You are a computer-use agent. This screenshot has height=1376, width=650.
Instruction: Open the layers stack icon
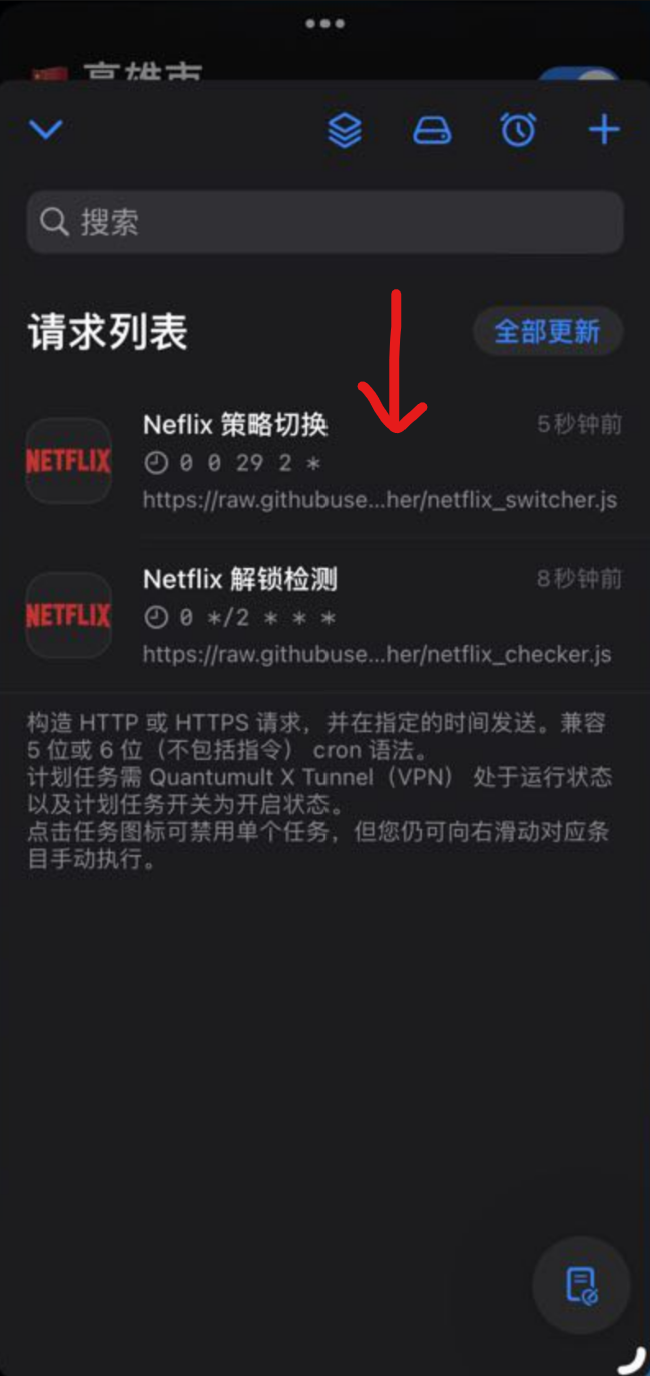pyautogui.click(x=345, y=130)
